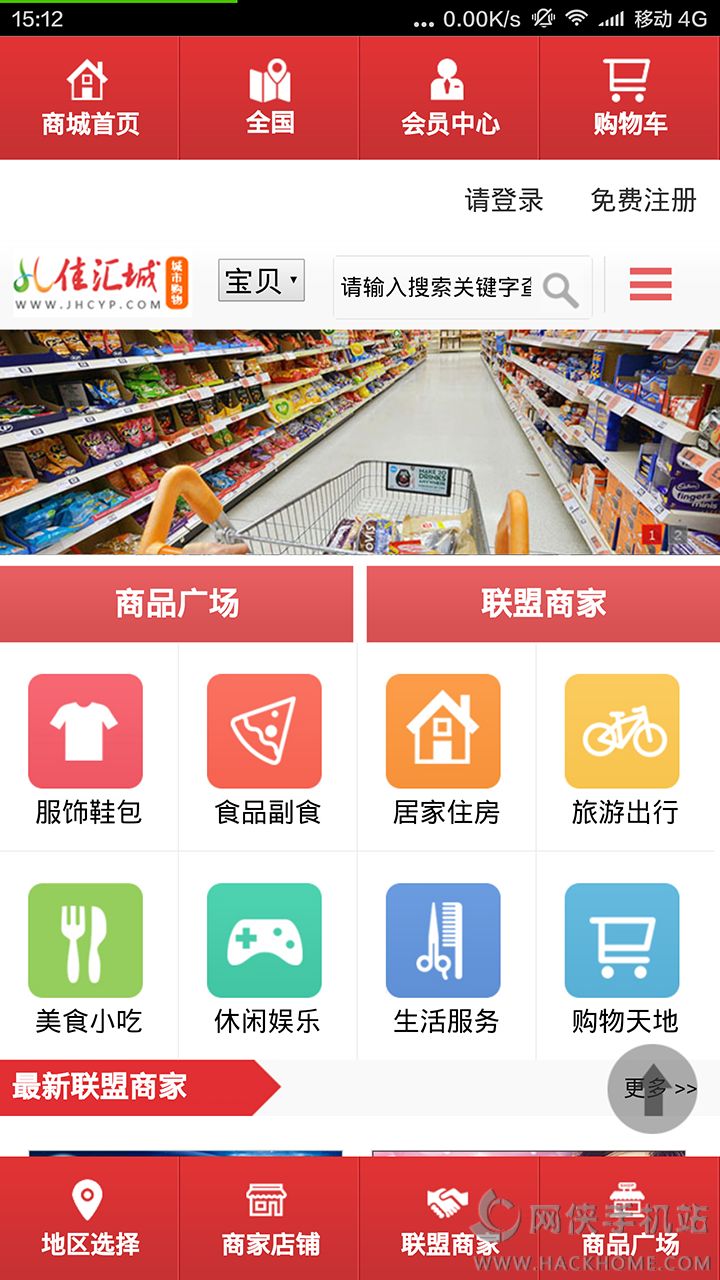Select the 商品广场 section button
Image resolution: width=720 pixels, height=1280 pixels.
(x=177, y=604)
